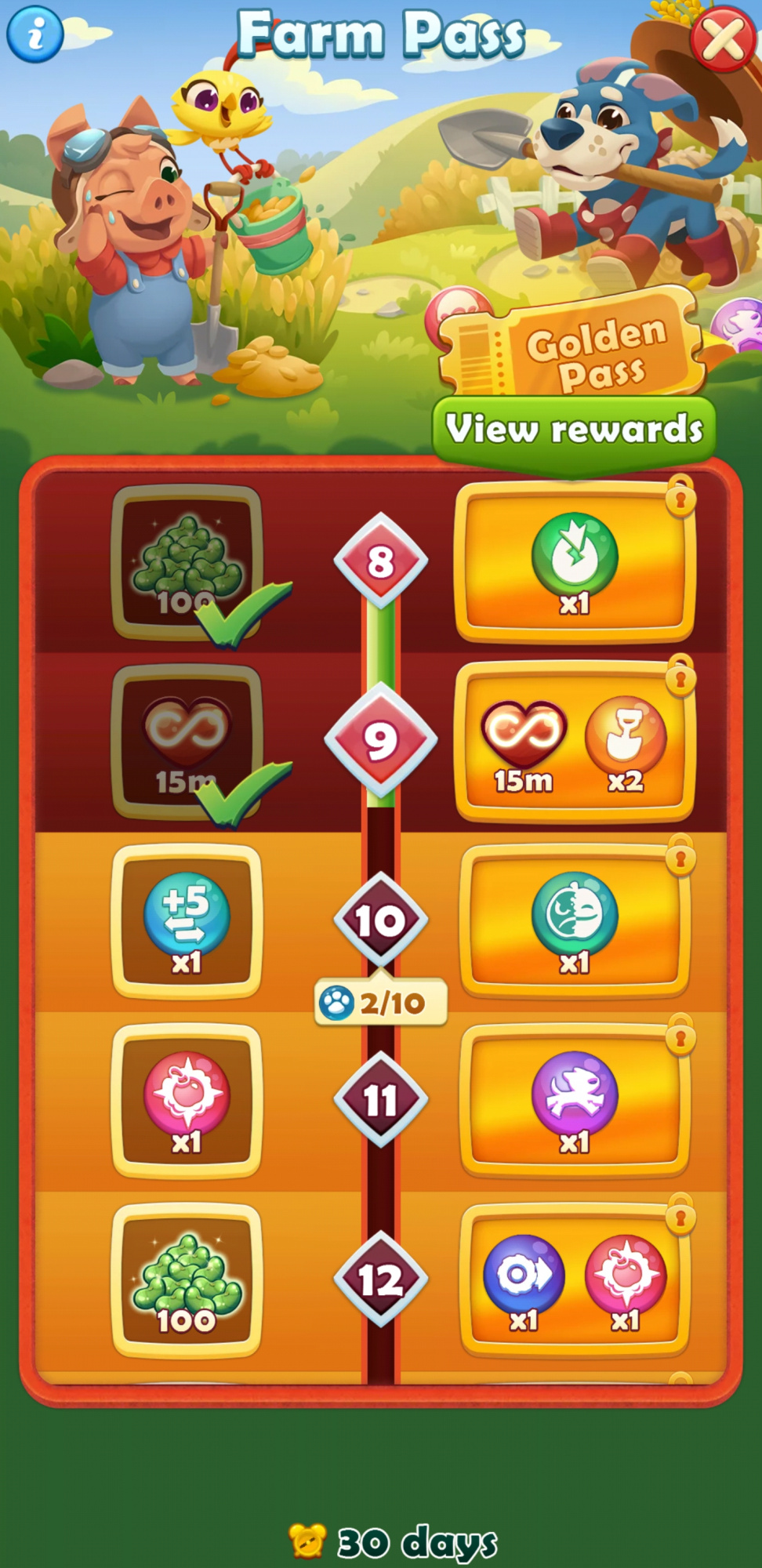Viewport: 762px width, 1568px height.
Task: Tap the locked level 11 golden dog booster
Action: click(575, 1100)
